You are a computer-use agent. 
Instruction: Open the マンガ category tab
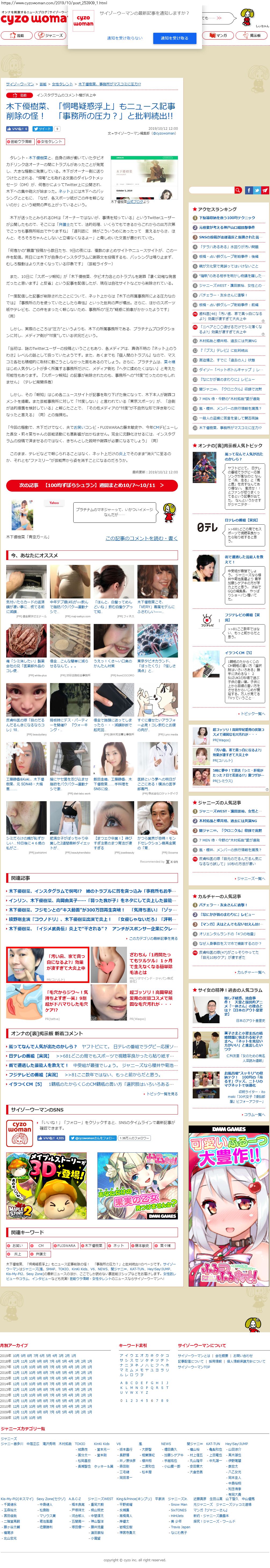pyautogui.click(x=219, y=35)
